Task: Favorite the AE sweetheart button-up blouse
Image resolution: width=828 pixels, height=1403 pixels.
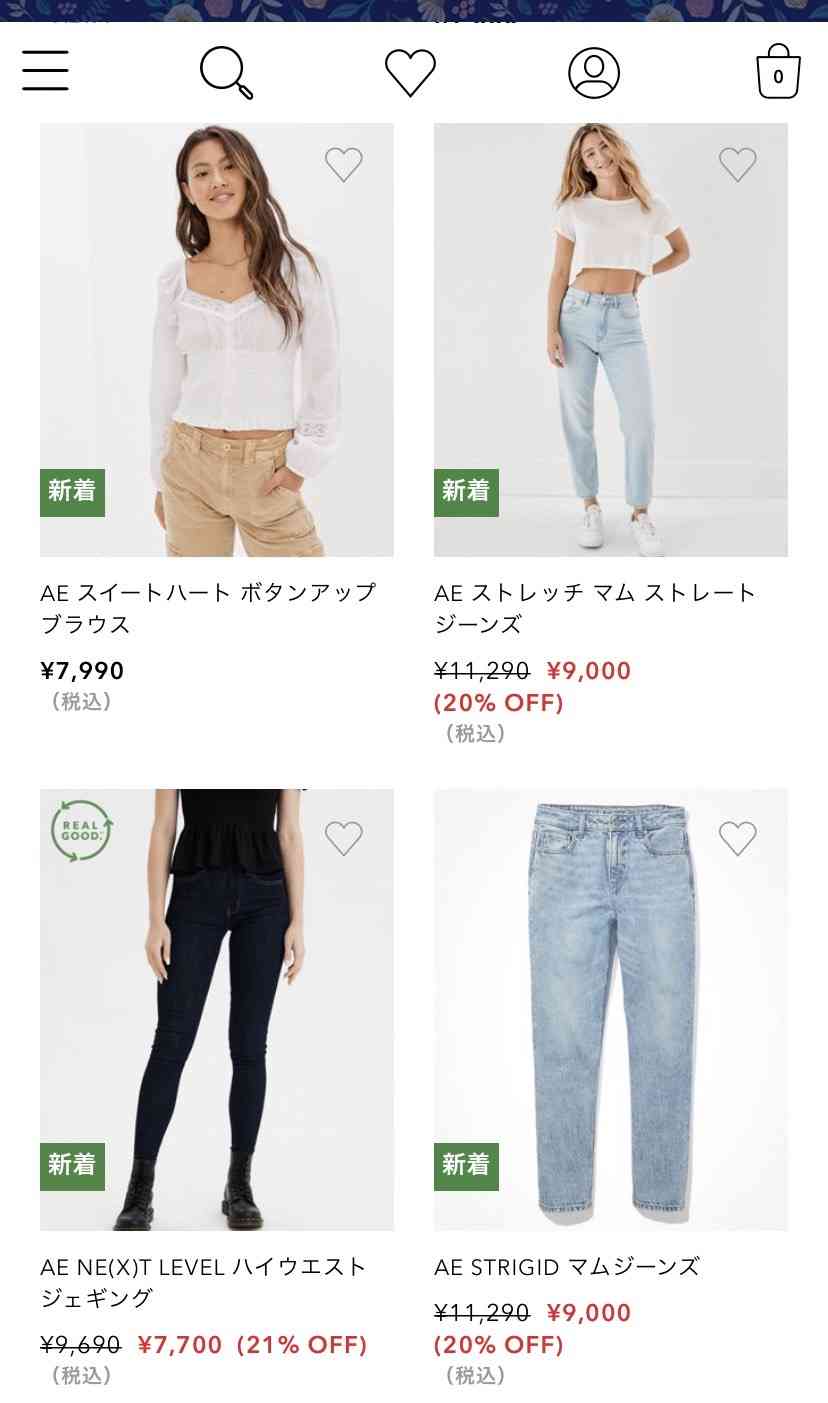Action: [x=344, y=162]
